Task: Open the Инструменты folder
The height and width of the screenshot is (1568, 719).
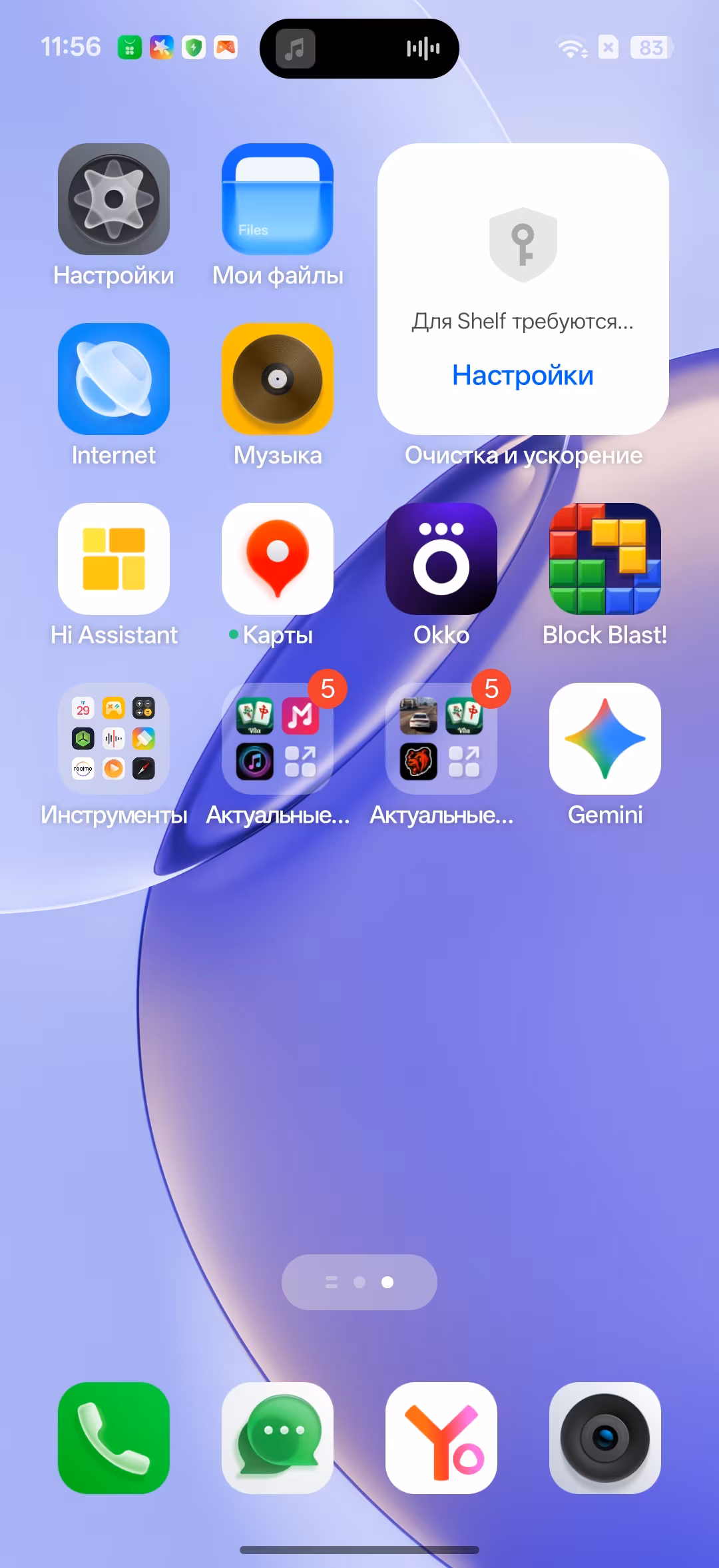Action: 114,739
